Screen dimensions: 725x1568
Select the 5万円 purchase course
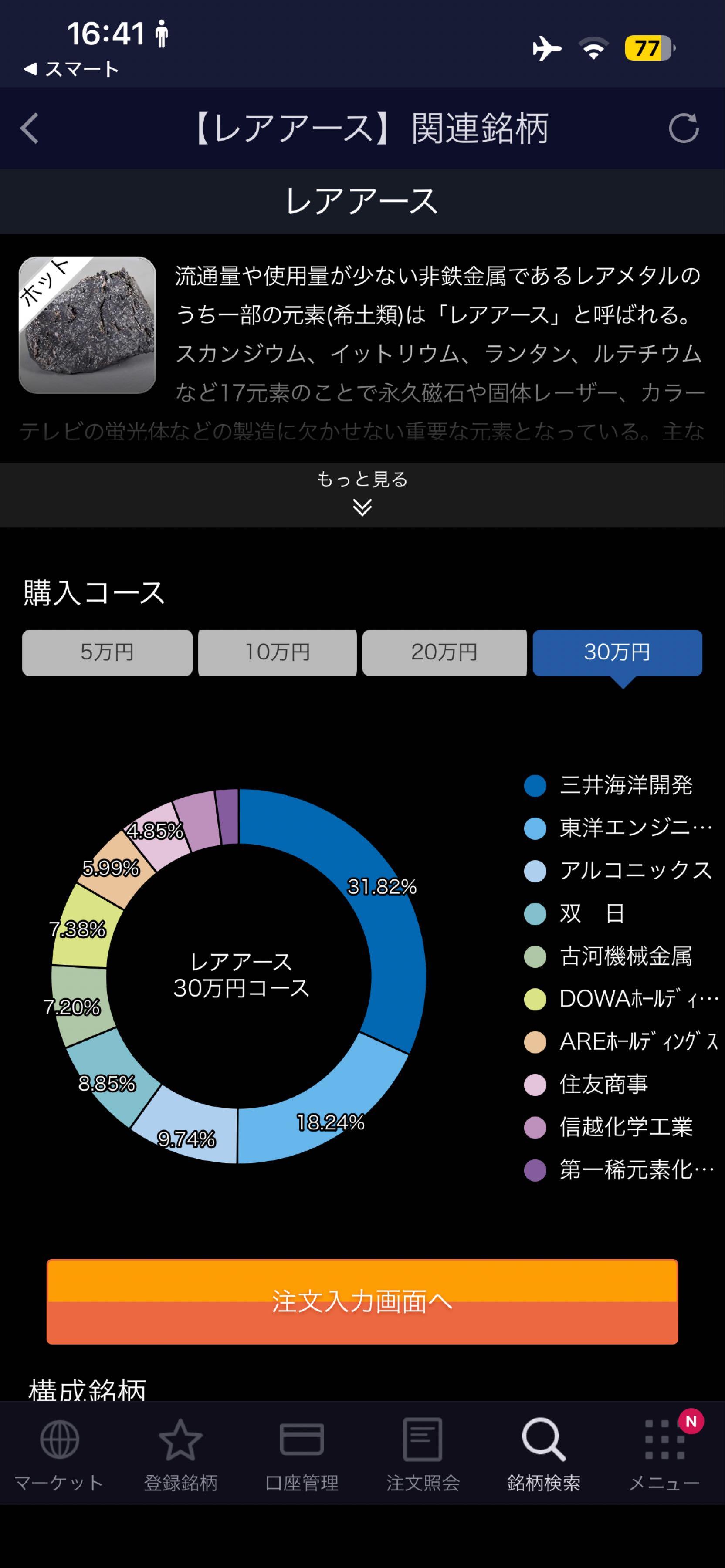pos(107,653)
